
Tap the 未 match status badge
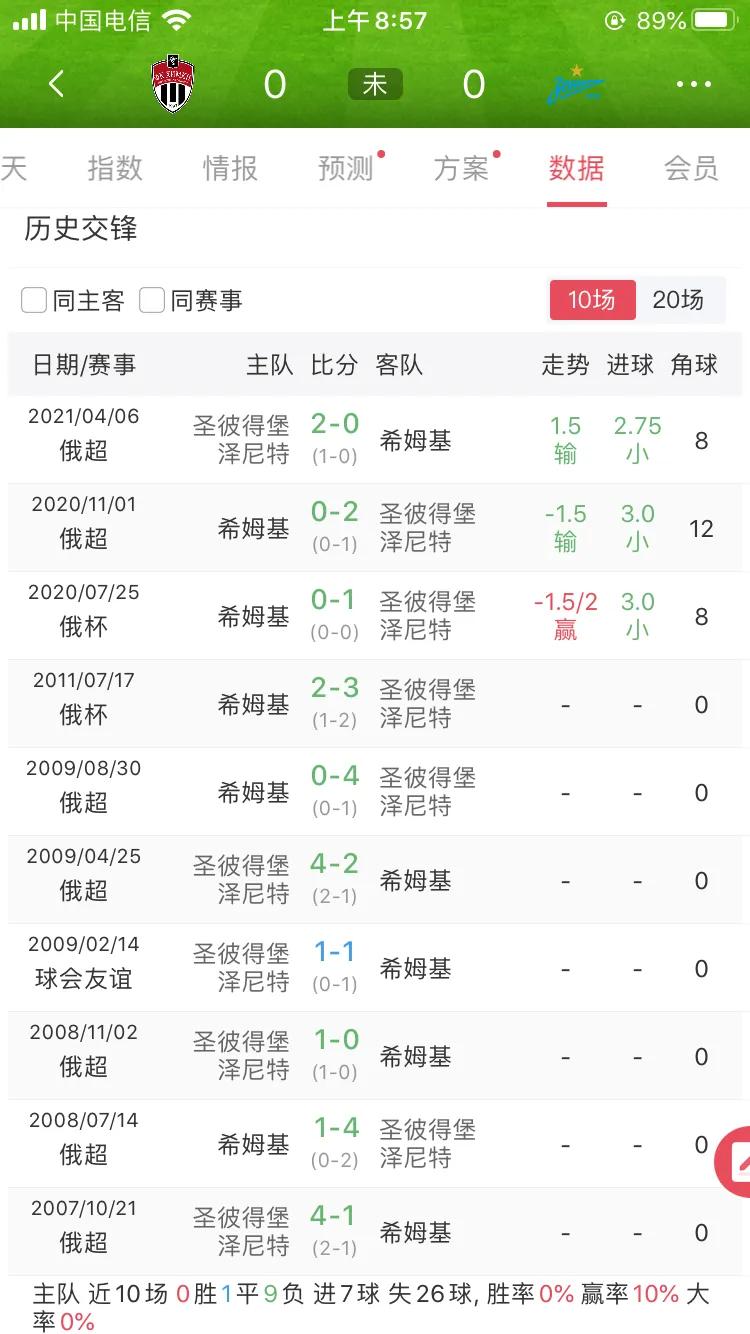(374, 85)
